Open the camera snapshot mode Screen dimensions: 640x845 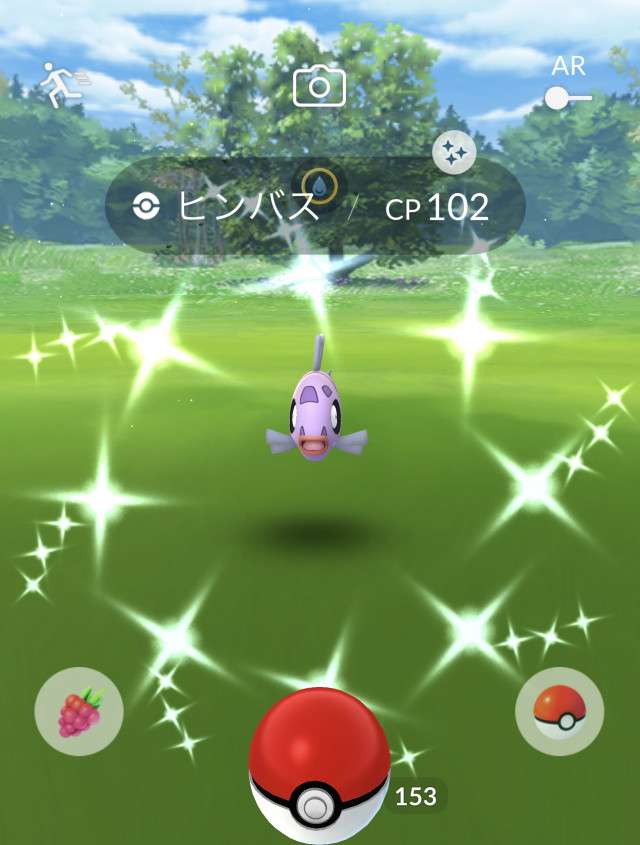coord(319,87)
